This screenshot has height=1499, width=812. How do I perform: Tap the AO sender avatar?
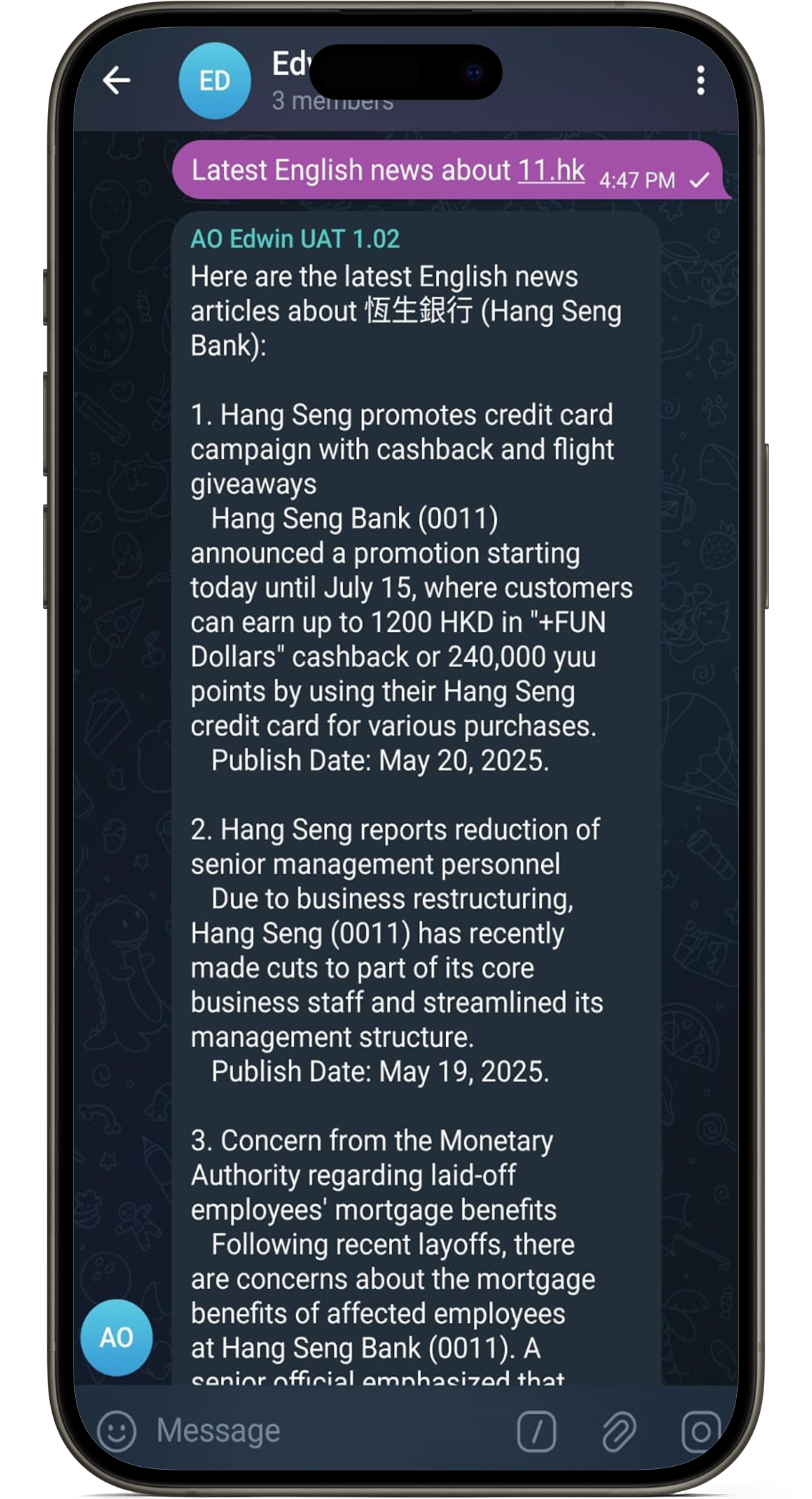[117, 1337]
